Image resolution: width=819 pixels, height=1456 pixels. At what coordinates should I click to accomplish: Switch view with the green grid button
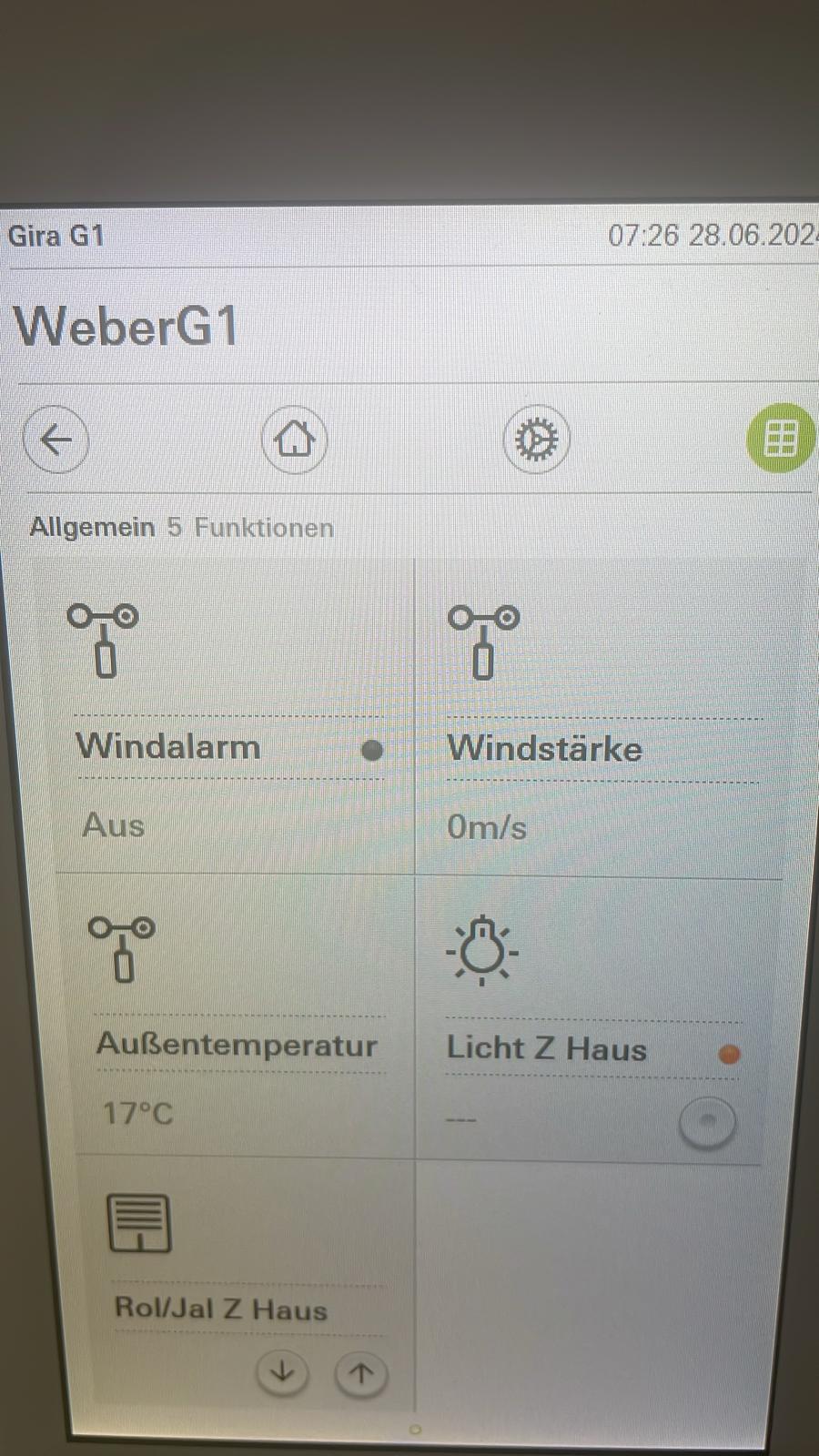[781, 439]
